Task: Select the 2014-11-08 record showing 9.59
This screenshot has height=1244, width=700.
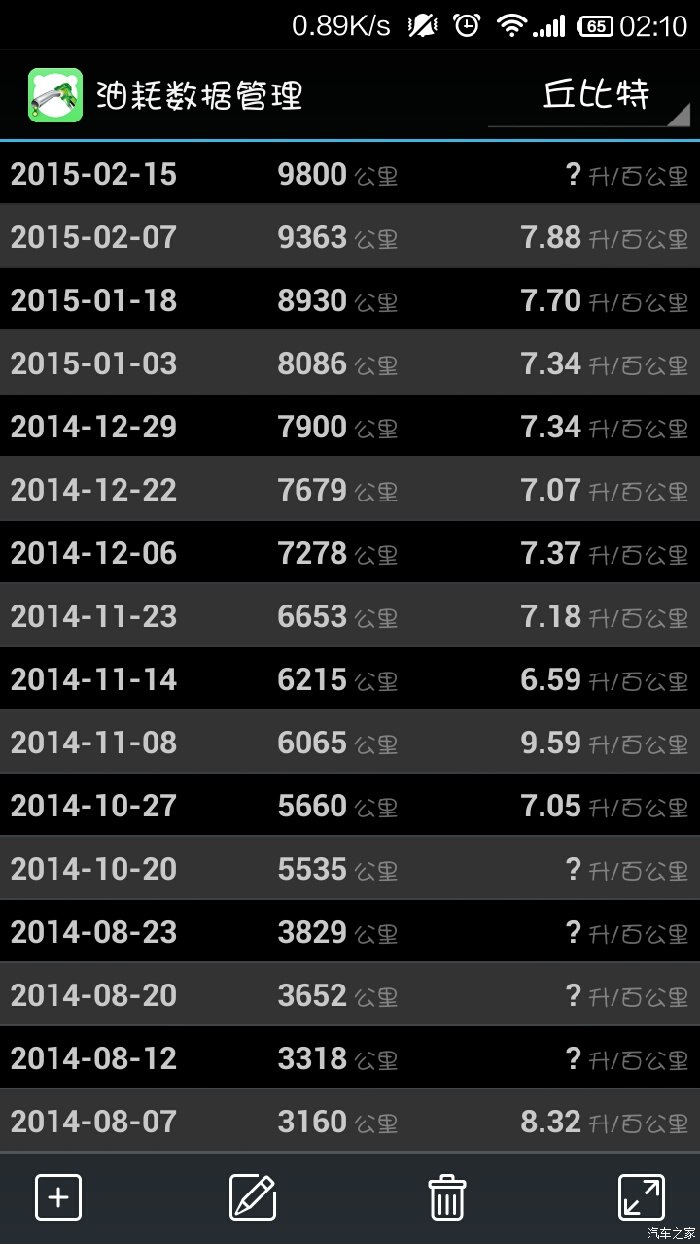Action: pos(350,743)
